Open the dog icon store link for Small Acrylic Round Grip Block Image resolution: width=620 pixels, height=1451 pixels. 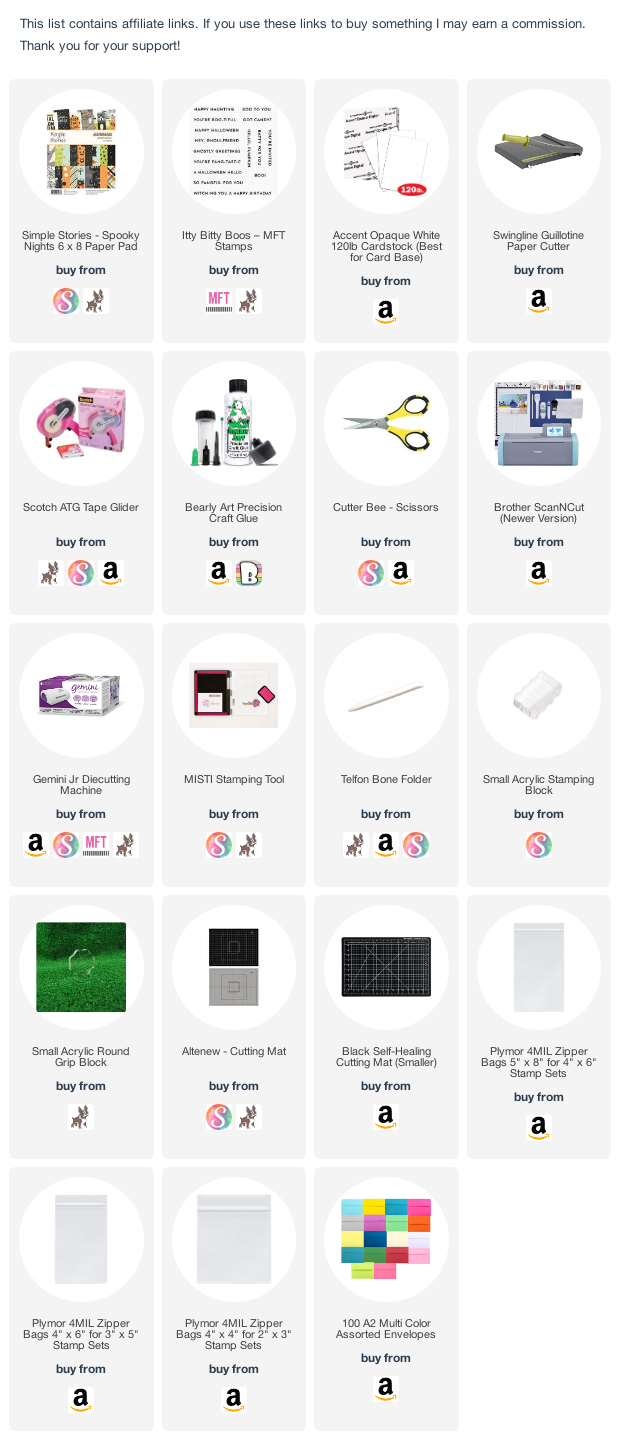point(80,1116)
